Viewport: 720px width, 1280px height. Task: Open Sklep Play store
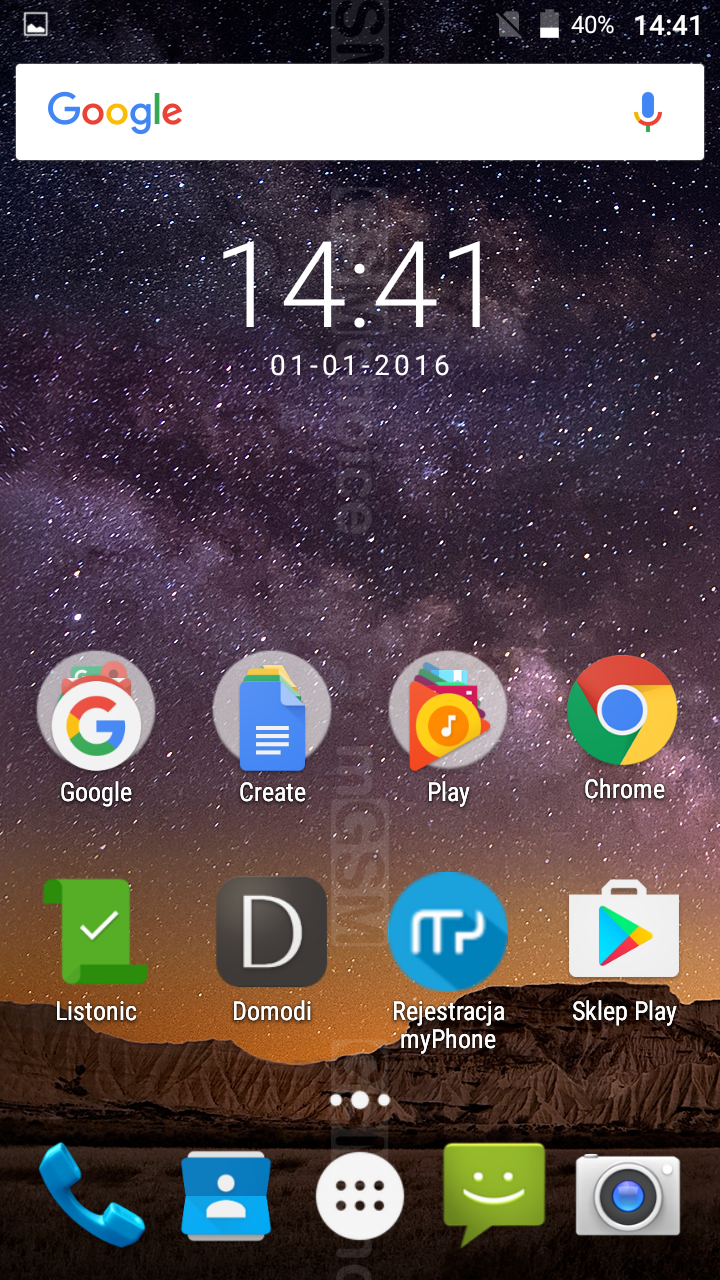point(624,932)
